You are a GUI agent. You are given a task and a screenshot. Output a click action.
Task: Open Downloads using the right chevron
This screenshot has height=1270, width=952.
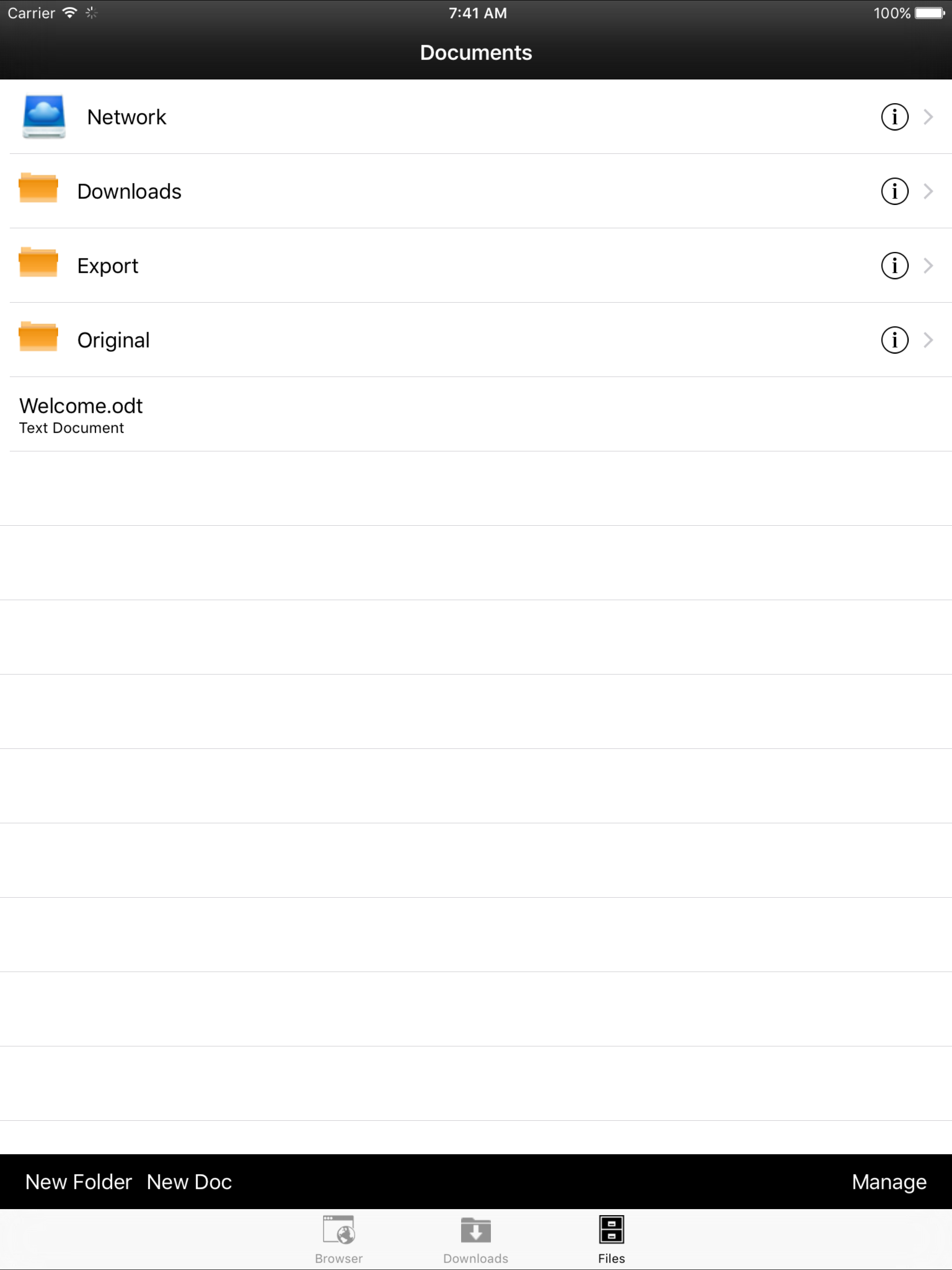(928, 191)
